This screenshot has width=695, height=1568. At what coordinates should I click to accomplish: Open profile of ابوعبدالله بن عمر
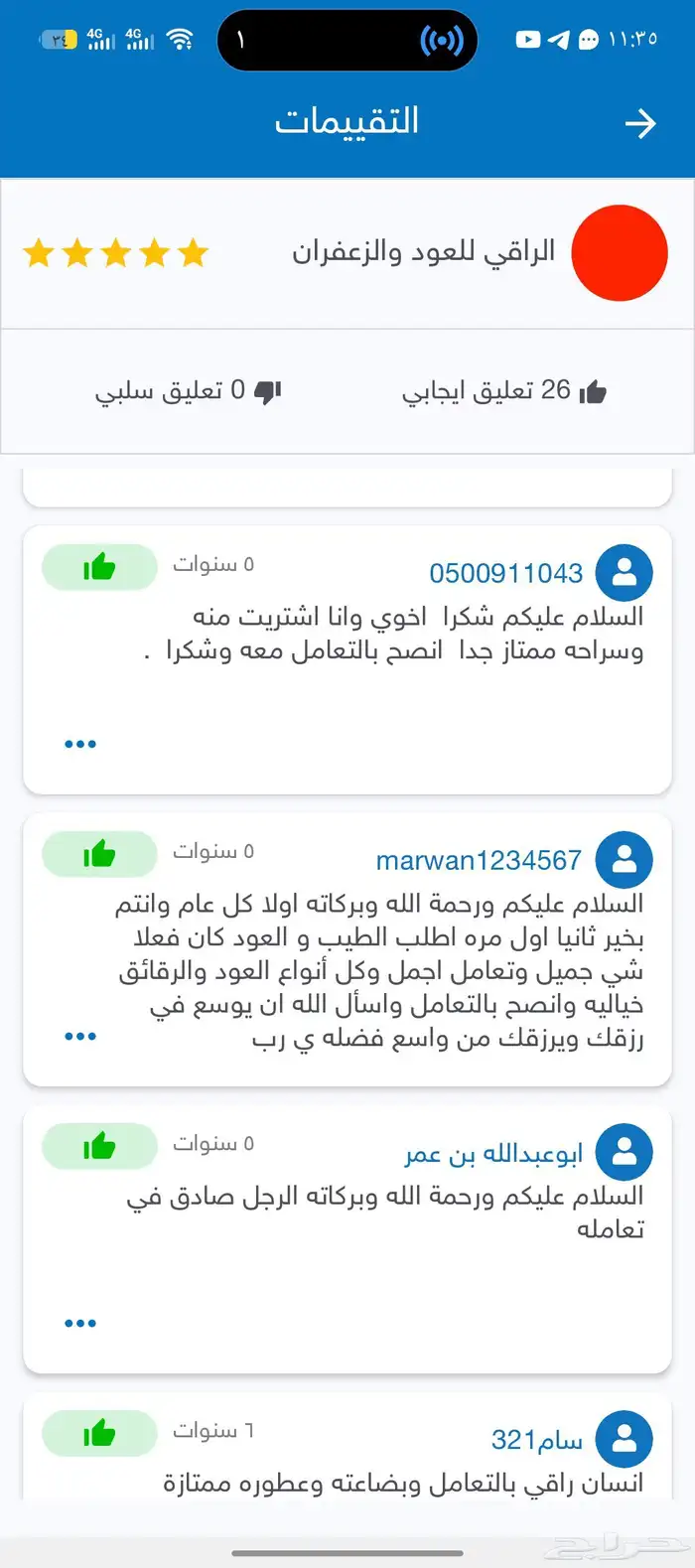pyautogui.click(x=493, y=1153)
